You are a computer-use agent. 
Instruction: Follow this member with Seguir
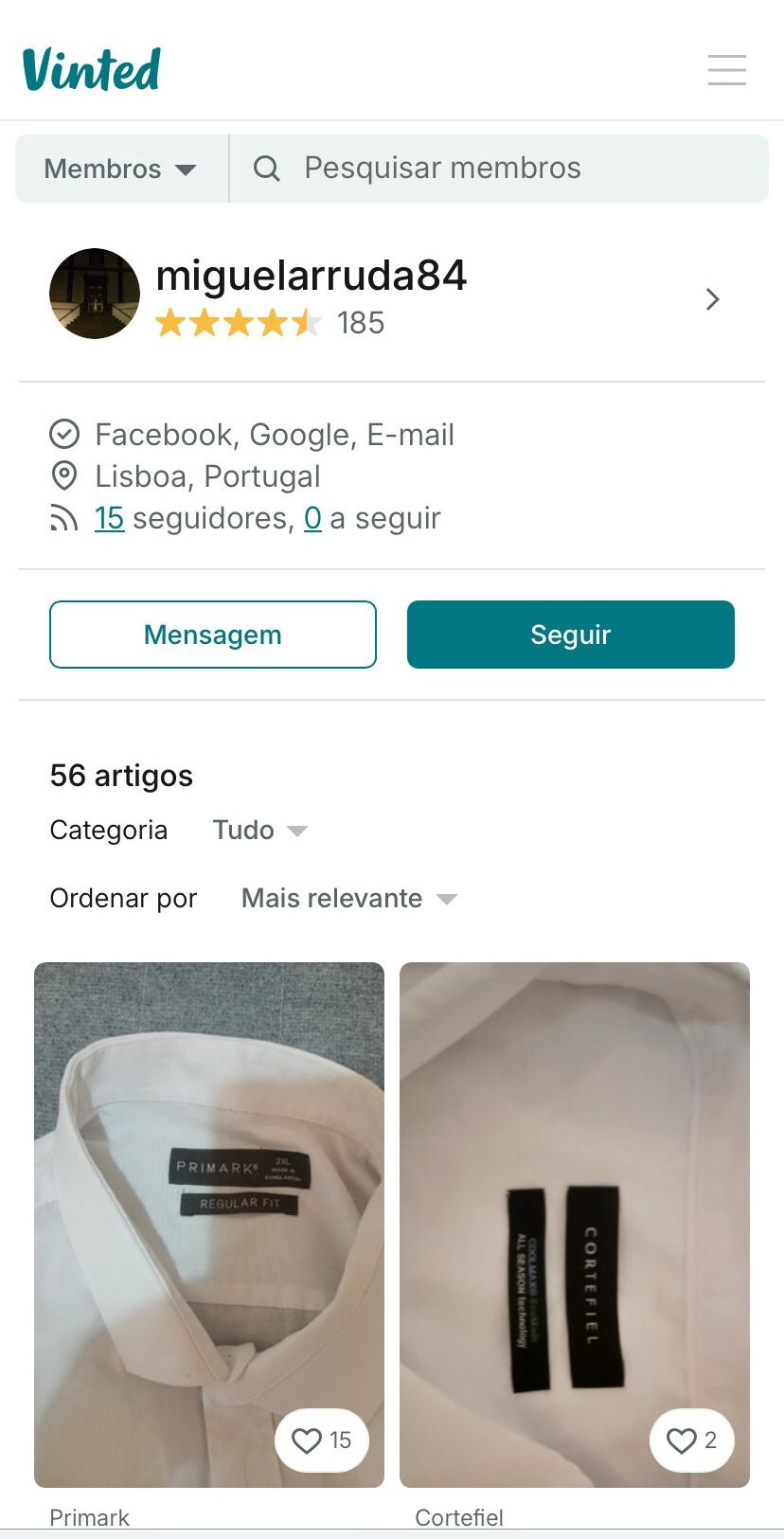pyautogui.click(x=571, y=635)
